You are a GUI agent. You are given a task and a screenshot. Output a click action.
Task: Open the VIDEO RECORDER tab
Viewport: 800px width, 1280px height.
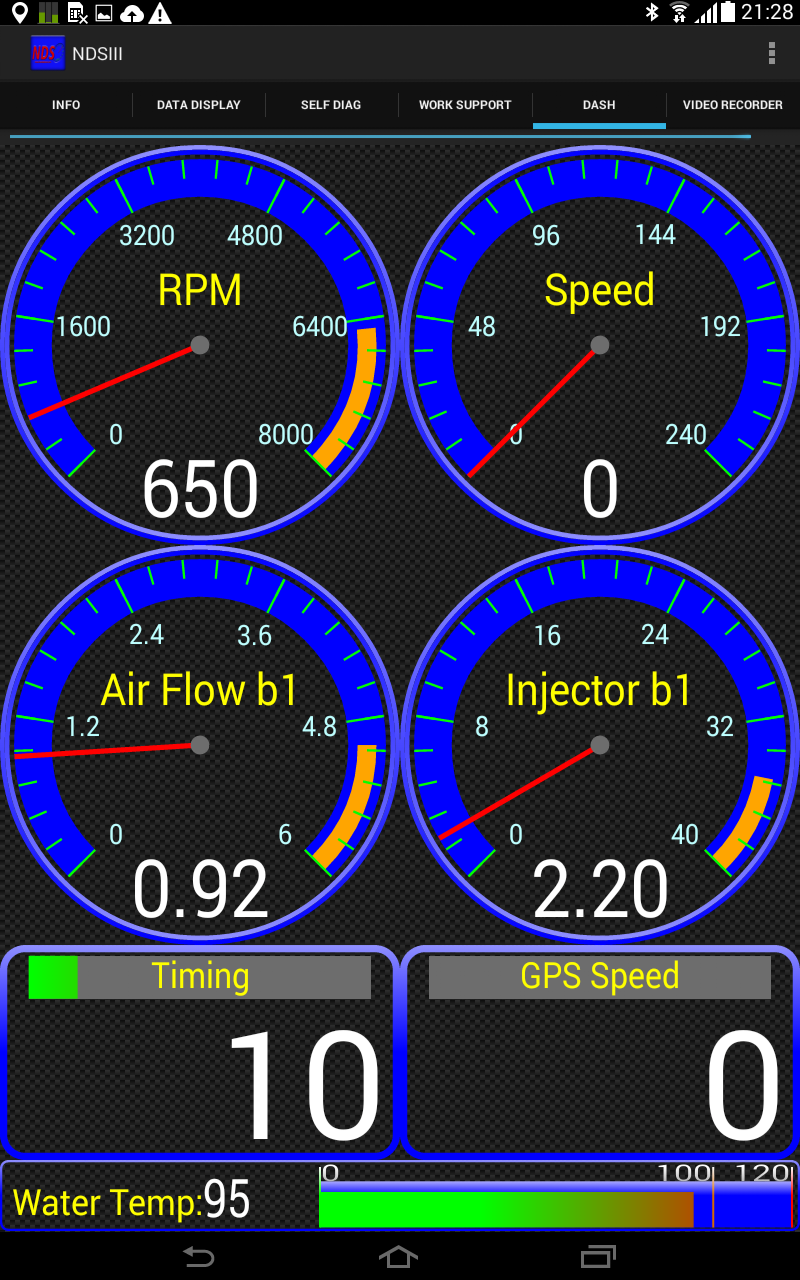(x=732, y=104)
